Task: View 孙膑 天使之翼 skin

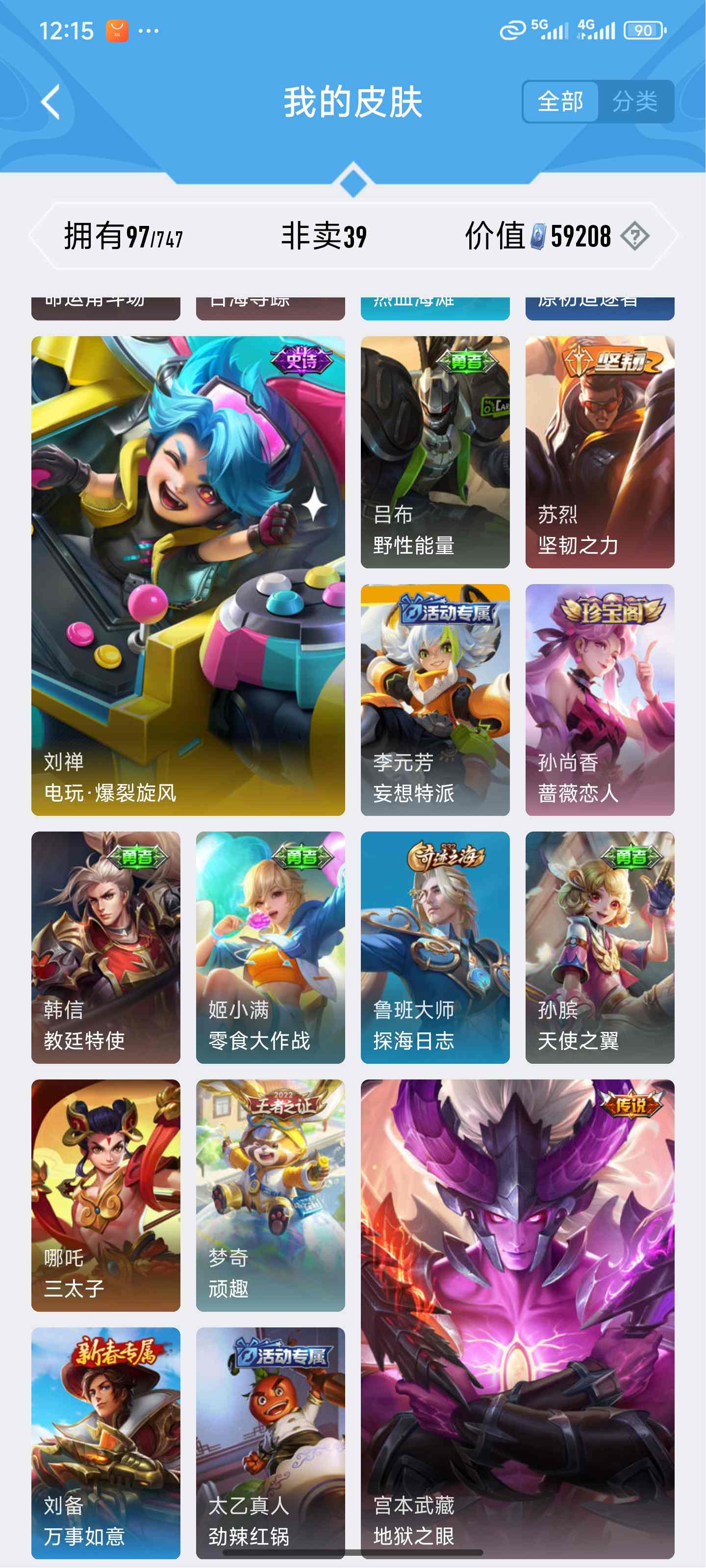Action: tap(600, 947)
